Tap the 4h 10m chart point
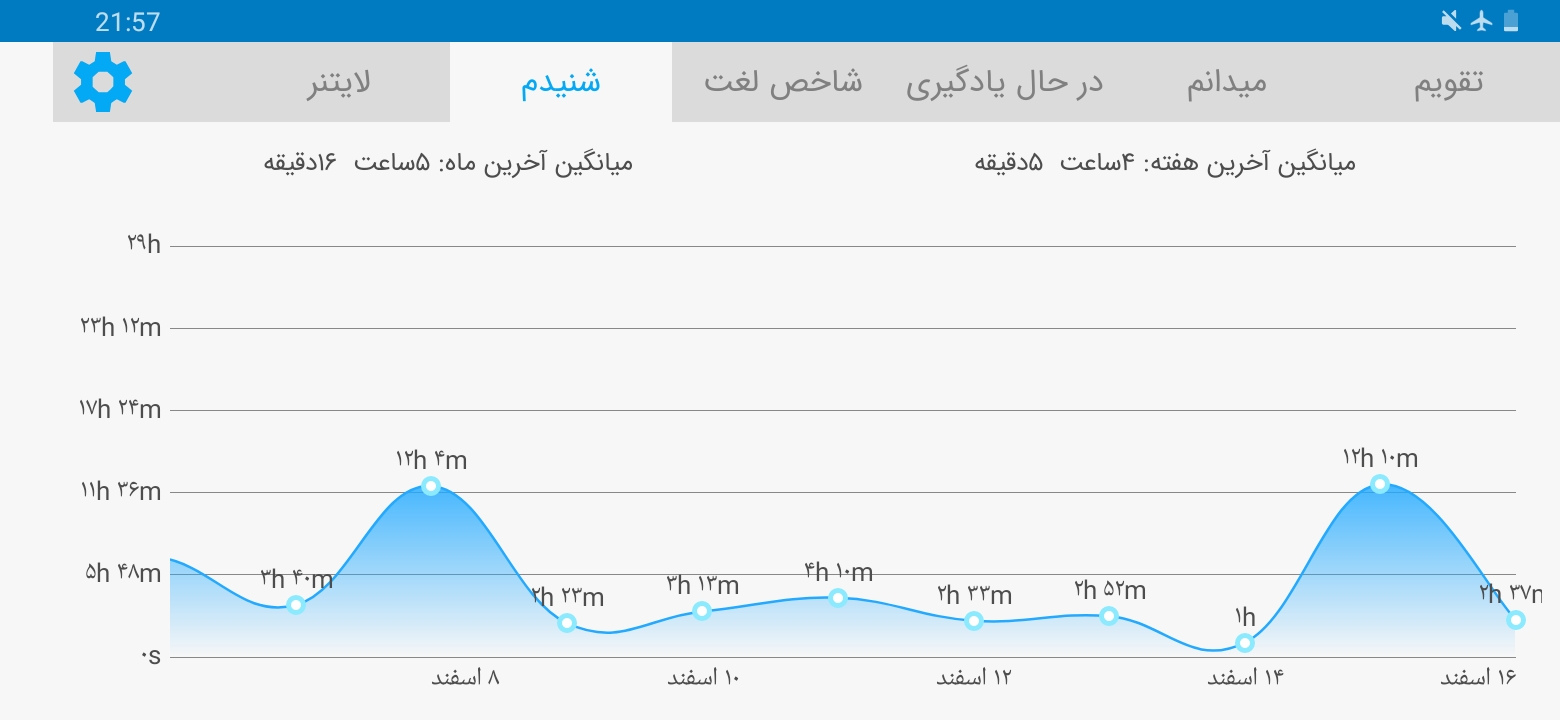The image size is (1560, 720). pos(838,598)
